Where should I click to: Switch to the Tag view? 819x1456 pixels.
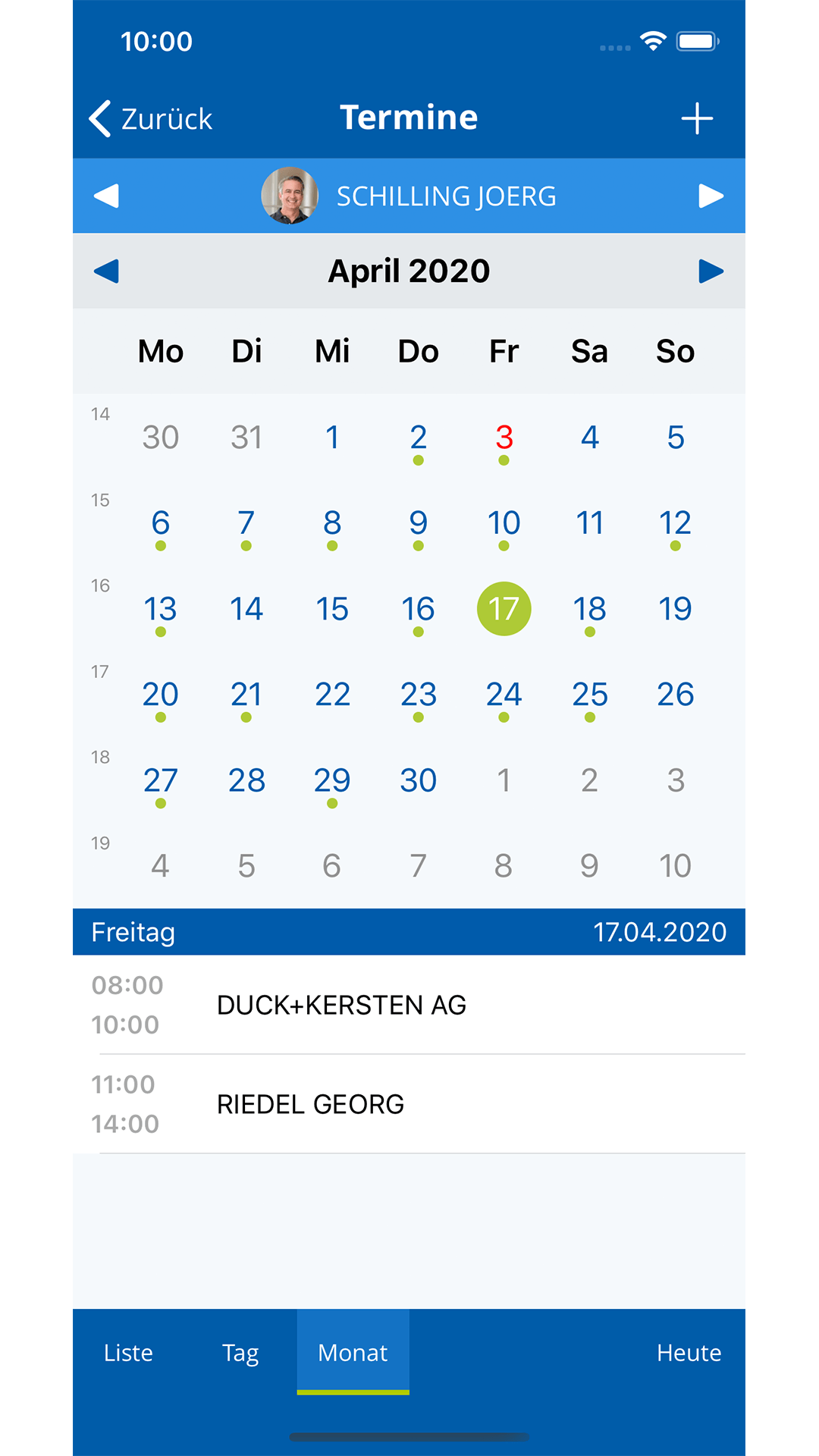(240, 1352)
